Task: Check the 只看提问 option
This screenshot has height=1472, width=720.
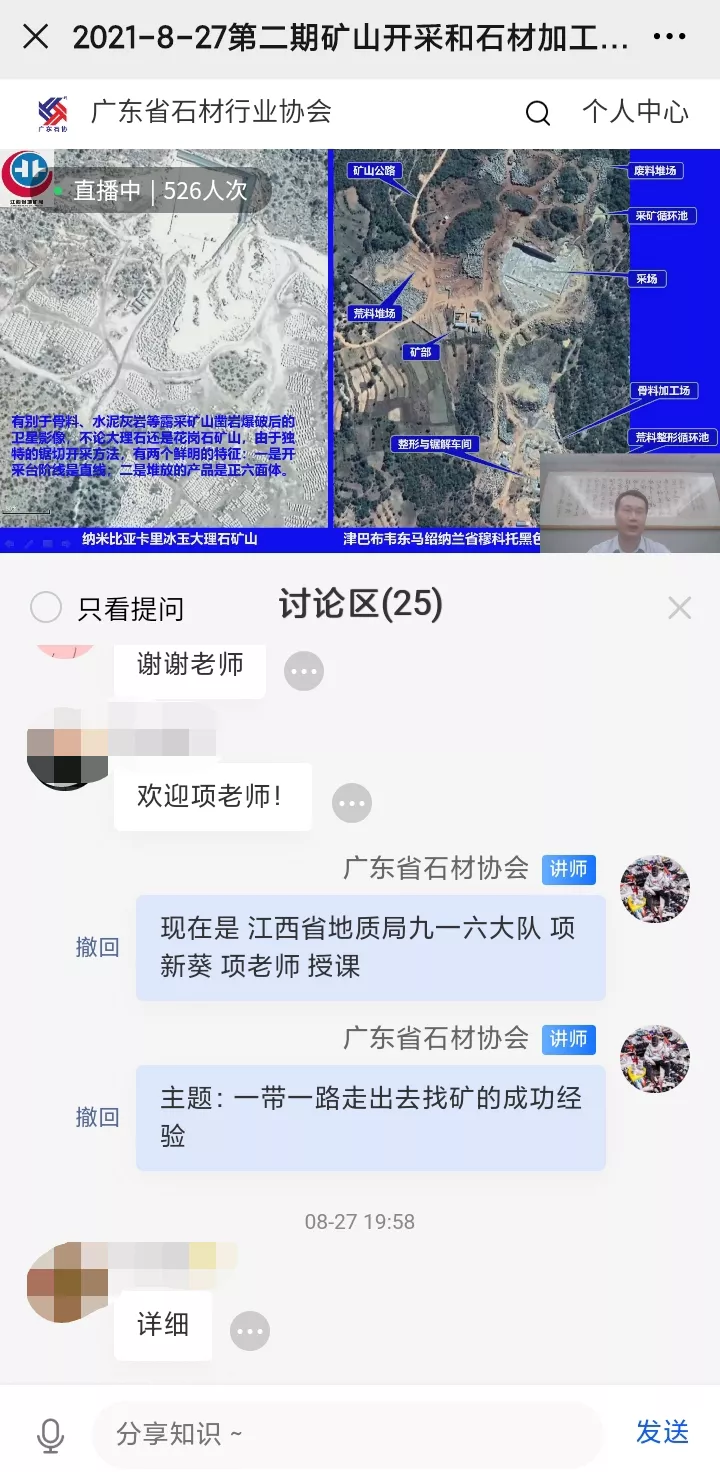Action: click(46, 607)
